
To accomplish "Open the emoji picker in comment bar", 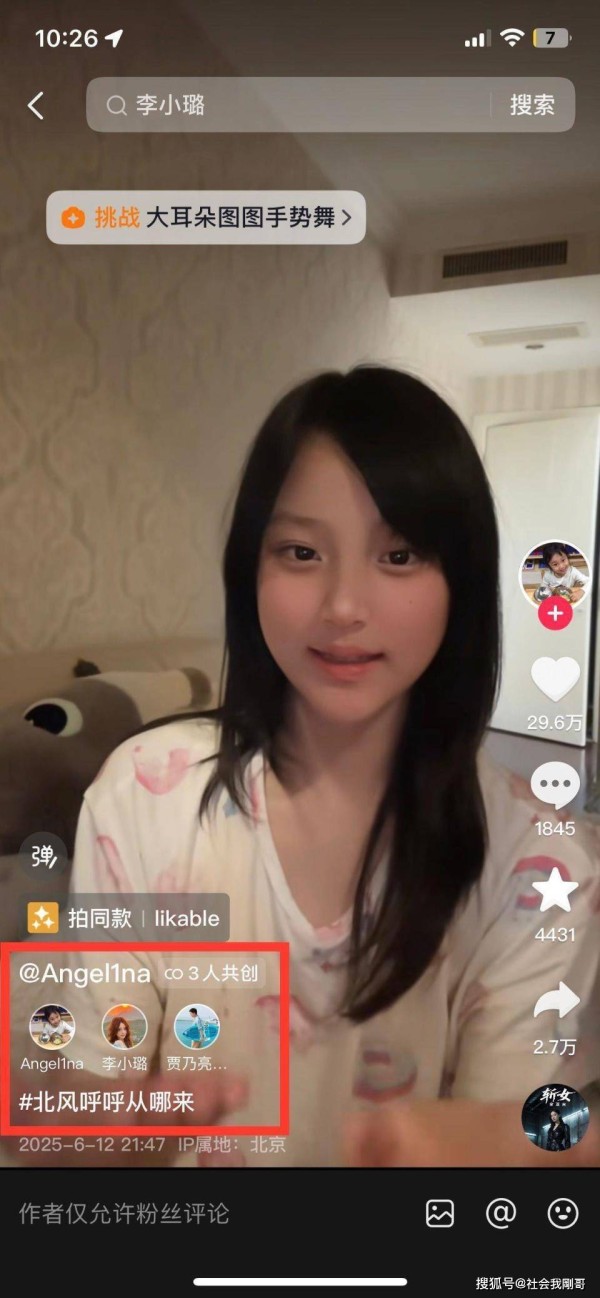I will (563, 1213).
